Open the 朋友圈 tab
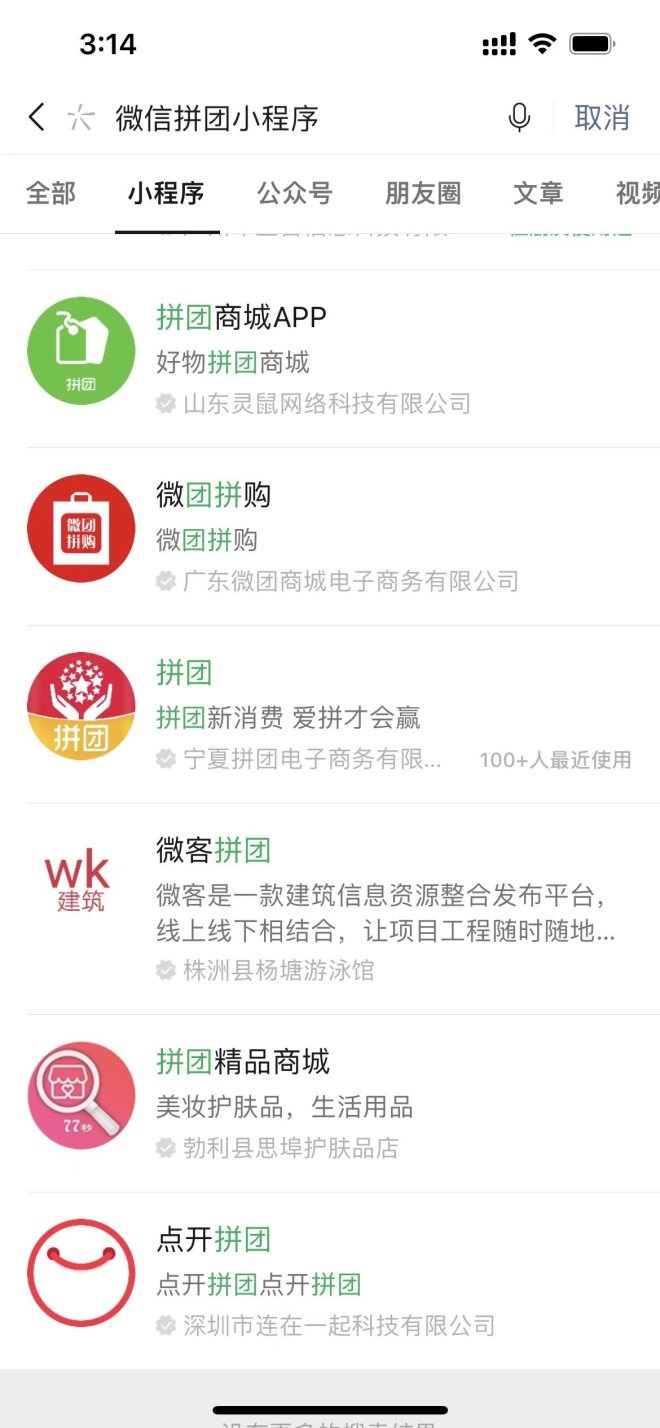660x1428 pixels. (423, 193)
